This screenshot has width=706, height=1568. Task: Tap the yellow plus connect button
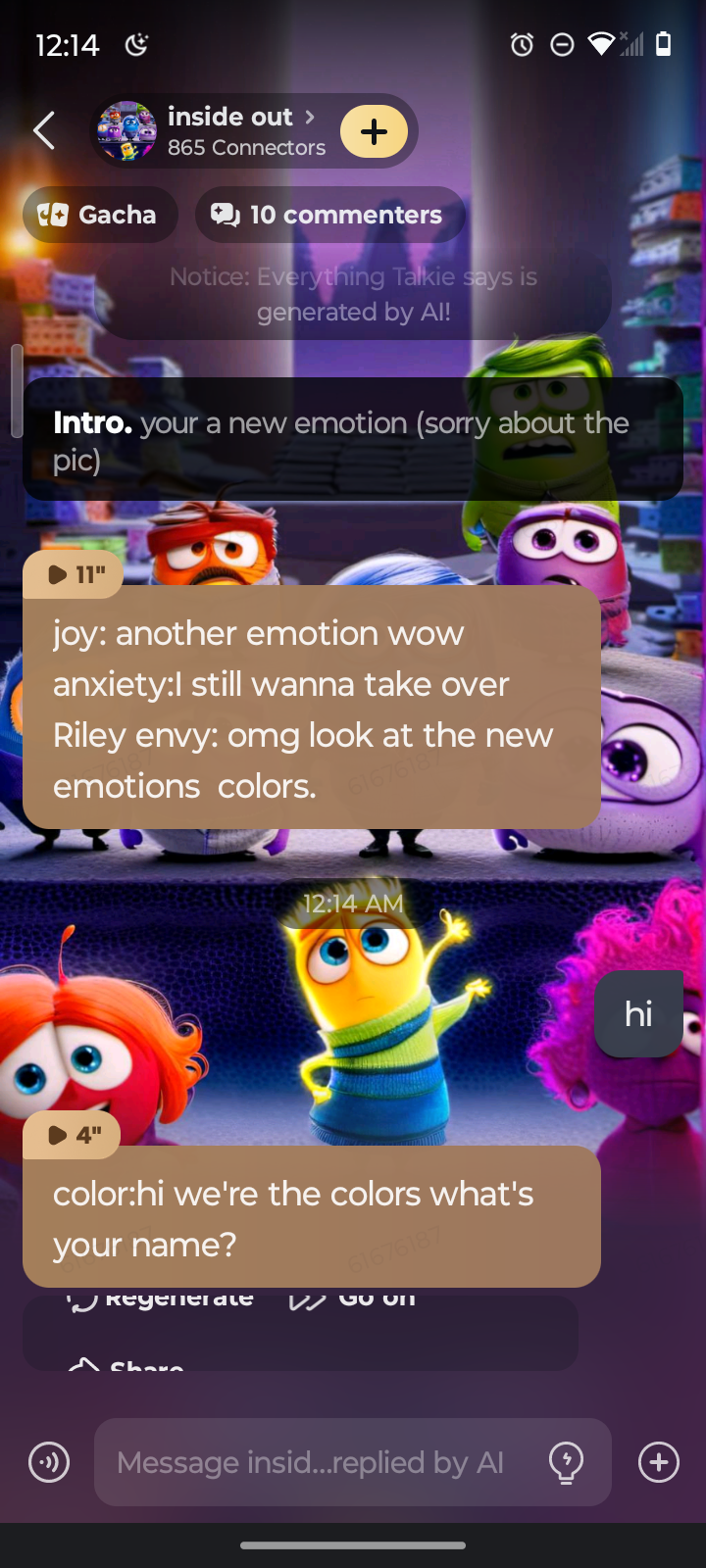tap(374, 131)
